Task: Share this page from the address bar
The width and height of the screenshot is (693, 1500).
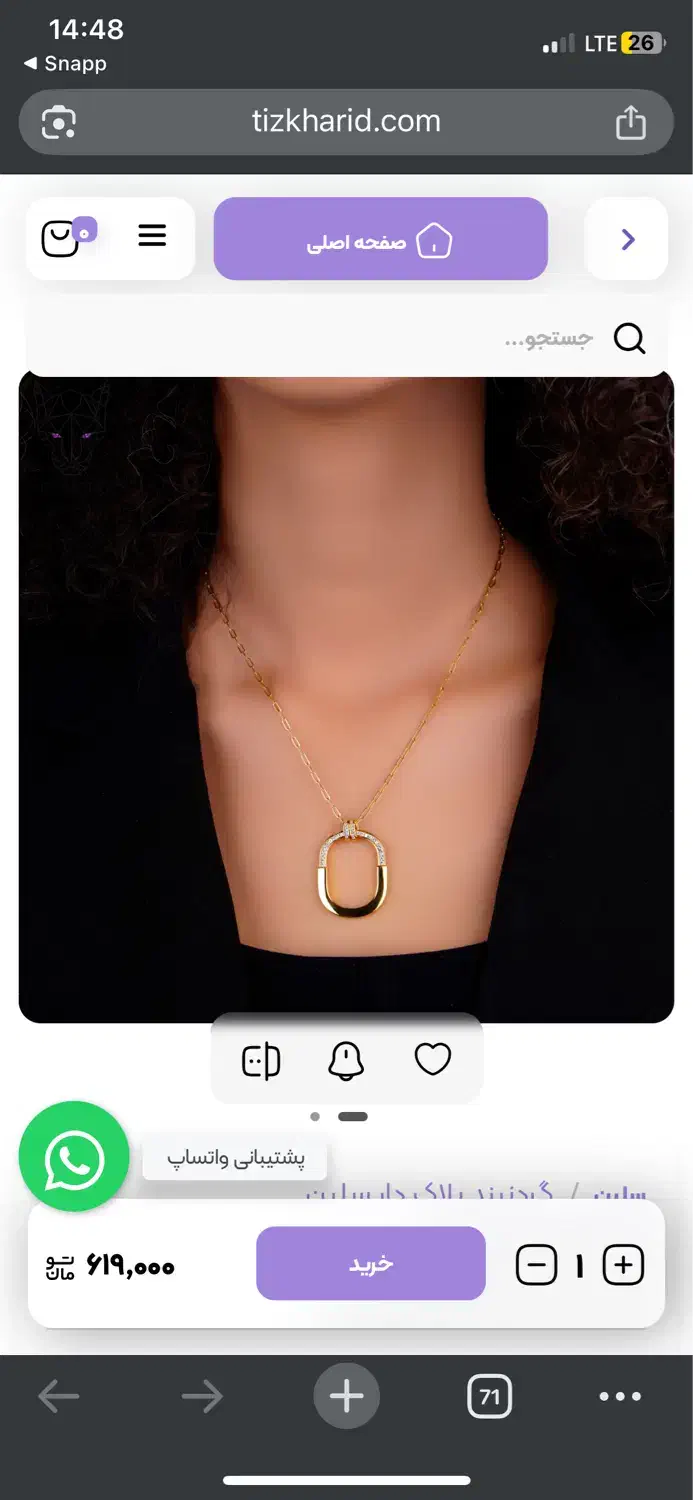Action: point(630,123)
